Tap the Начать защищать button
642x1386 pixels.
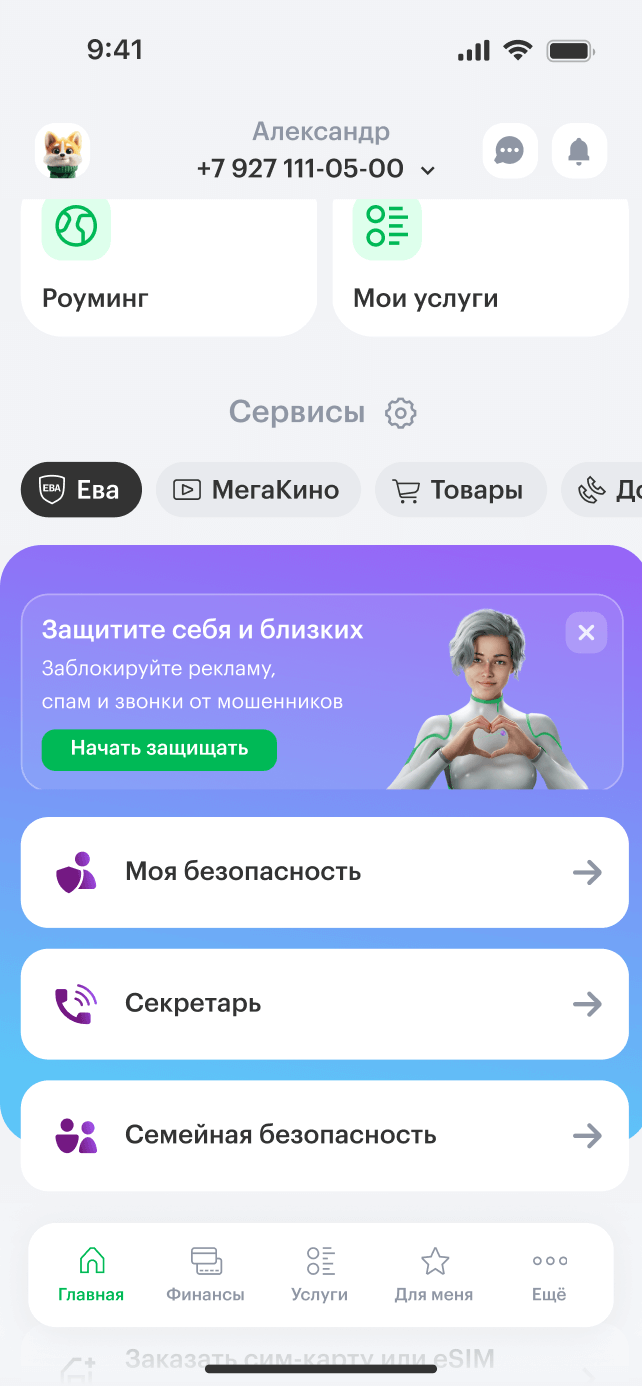tap(159, 748)
